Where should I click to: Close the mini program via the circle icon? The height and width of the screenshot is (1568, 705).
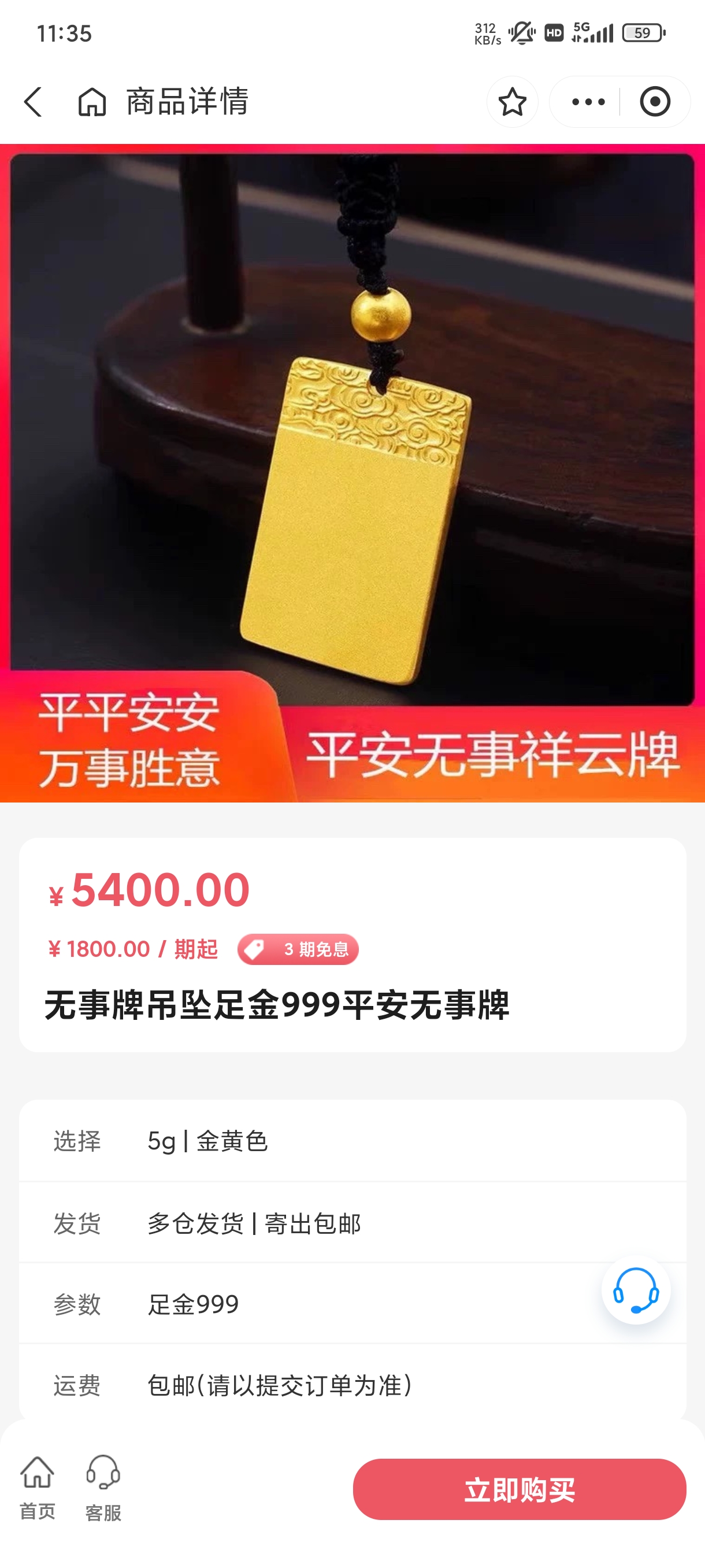655,102
